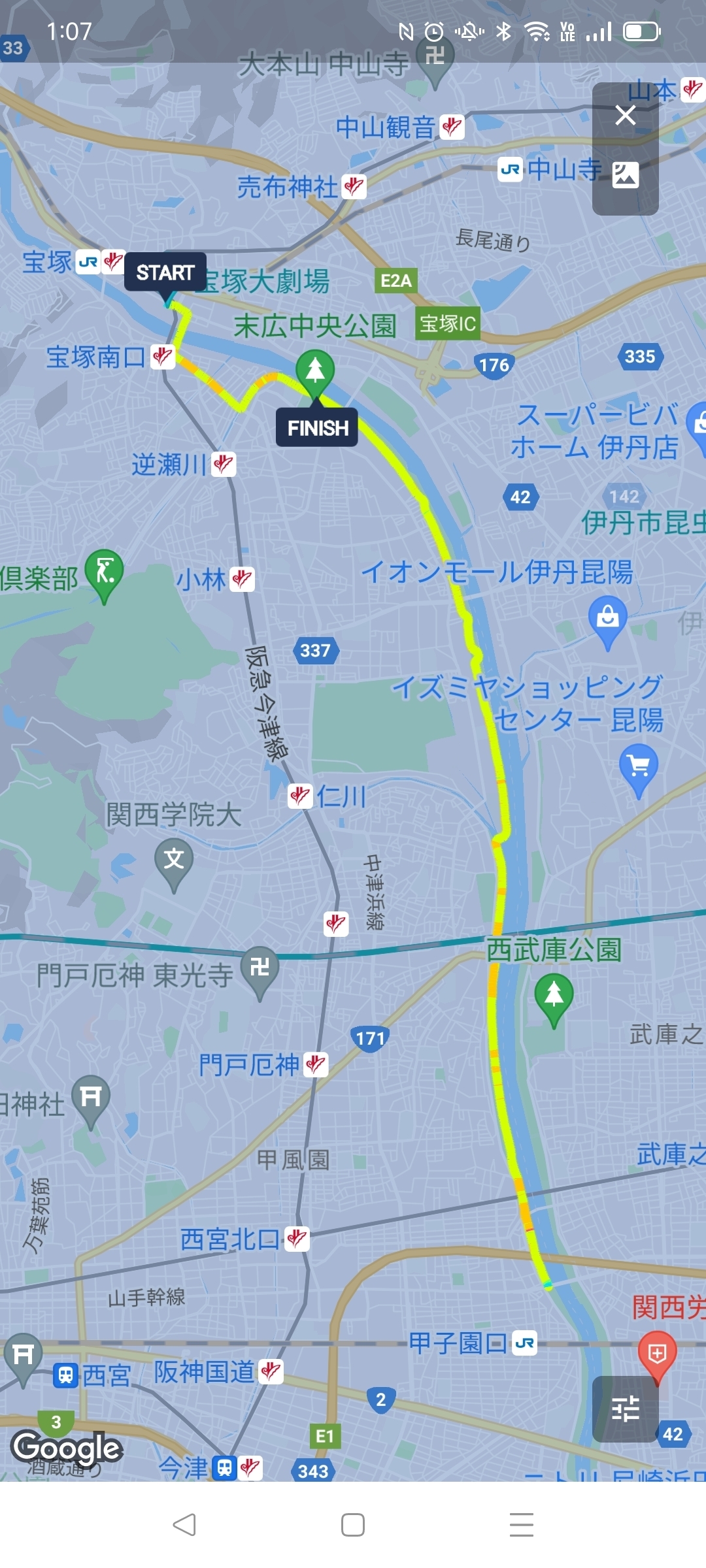Select the 西武庫公園 park pin
This screenshot has height=1568, width=706.
click(554, 996)
